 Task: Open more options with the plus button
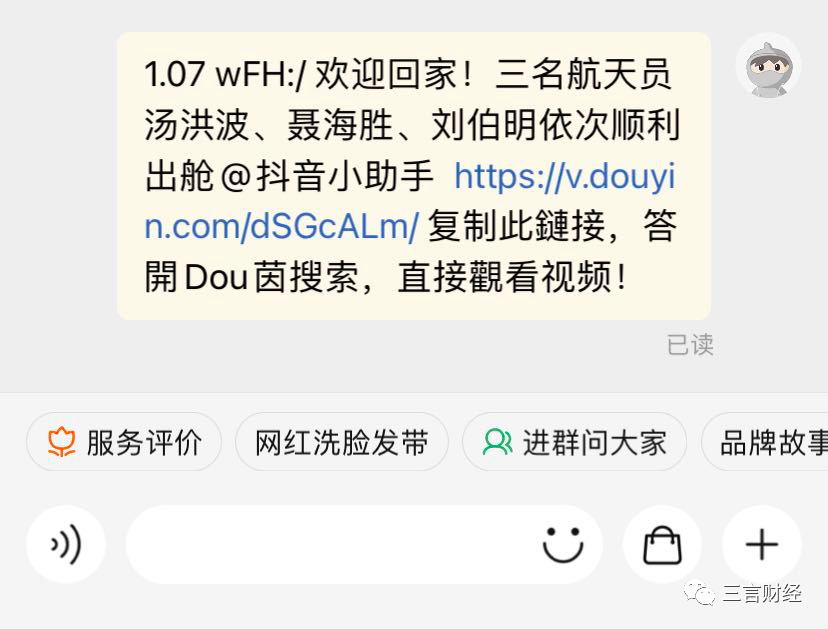pyautogui.click(x=762, y=544)
